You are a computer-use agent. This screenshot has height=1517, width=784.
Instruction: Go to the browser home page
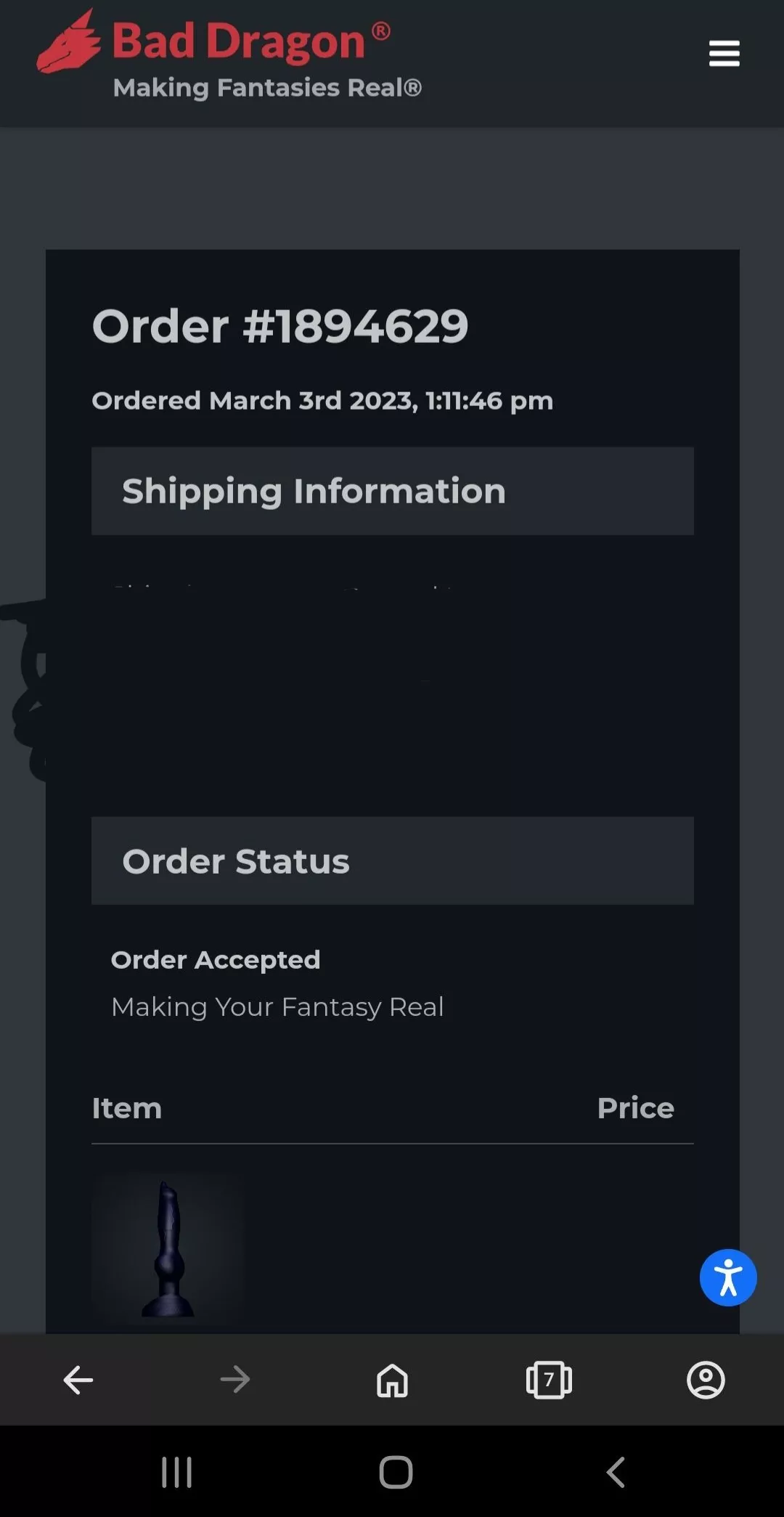coord(391,1380)
